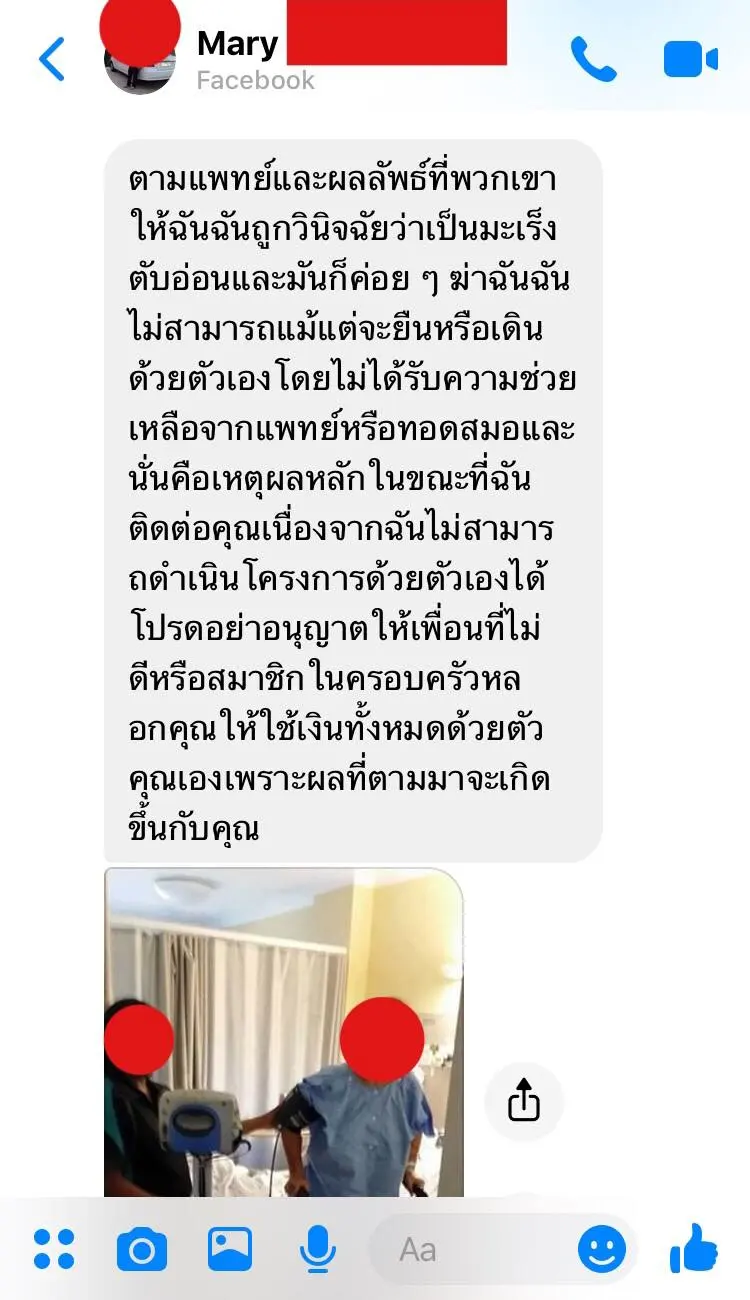Go back to the chat list
This screenshot has height=1300, width=750.
tap(52, 60)
